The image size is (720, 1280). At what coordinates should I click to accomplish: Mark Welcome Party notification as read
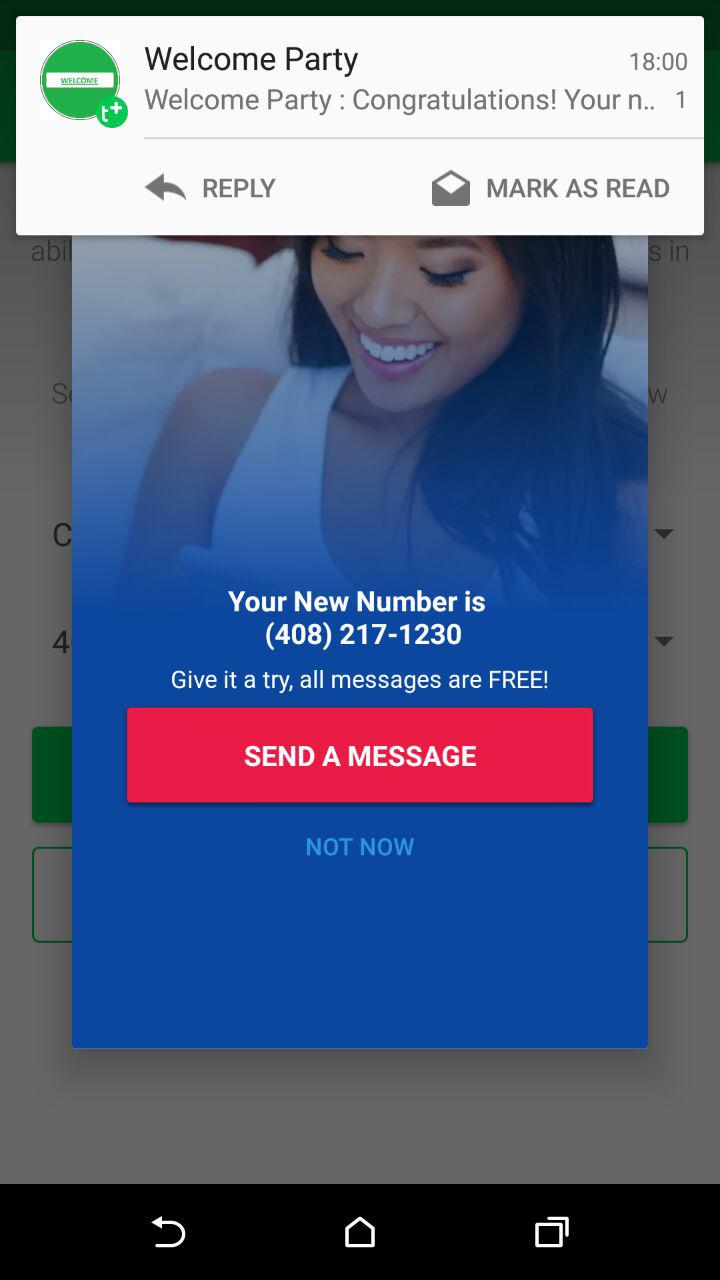551,188
